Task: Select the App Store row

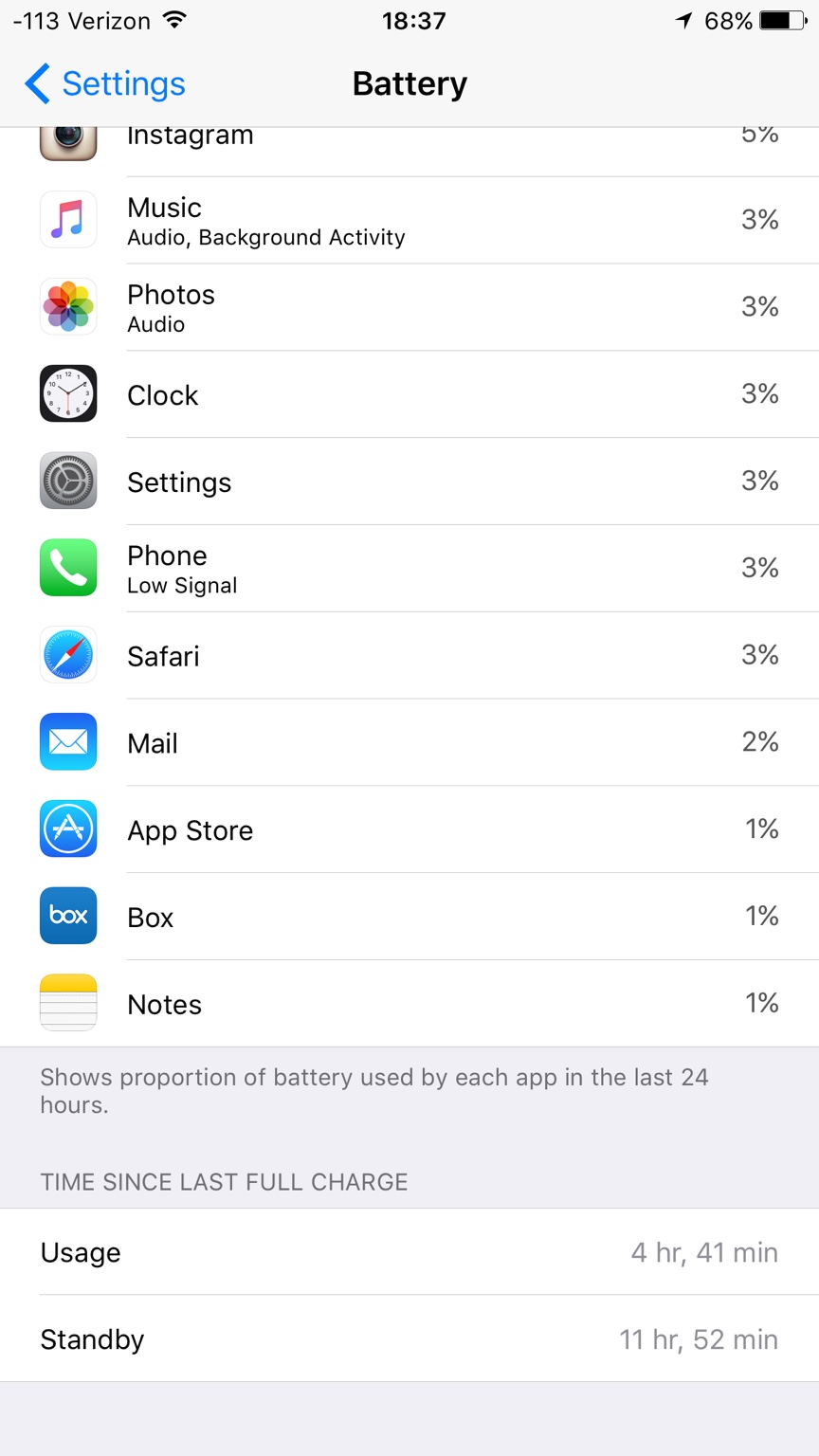Action: [409, 830]
